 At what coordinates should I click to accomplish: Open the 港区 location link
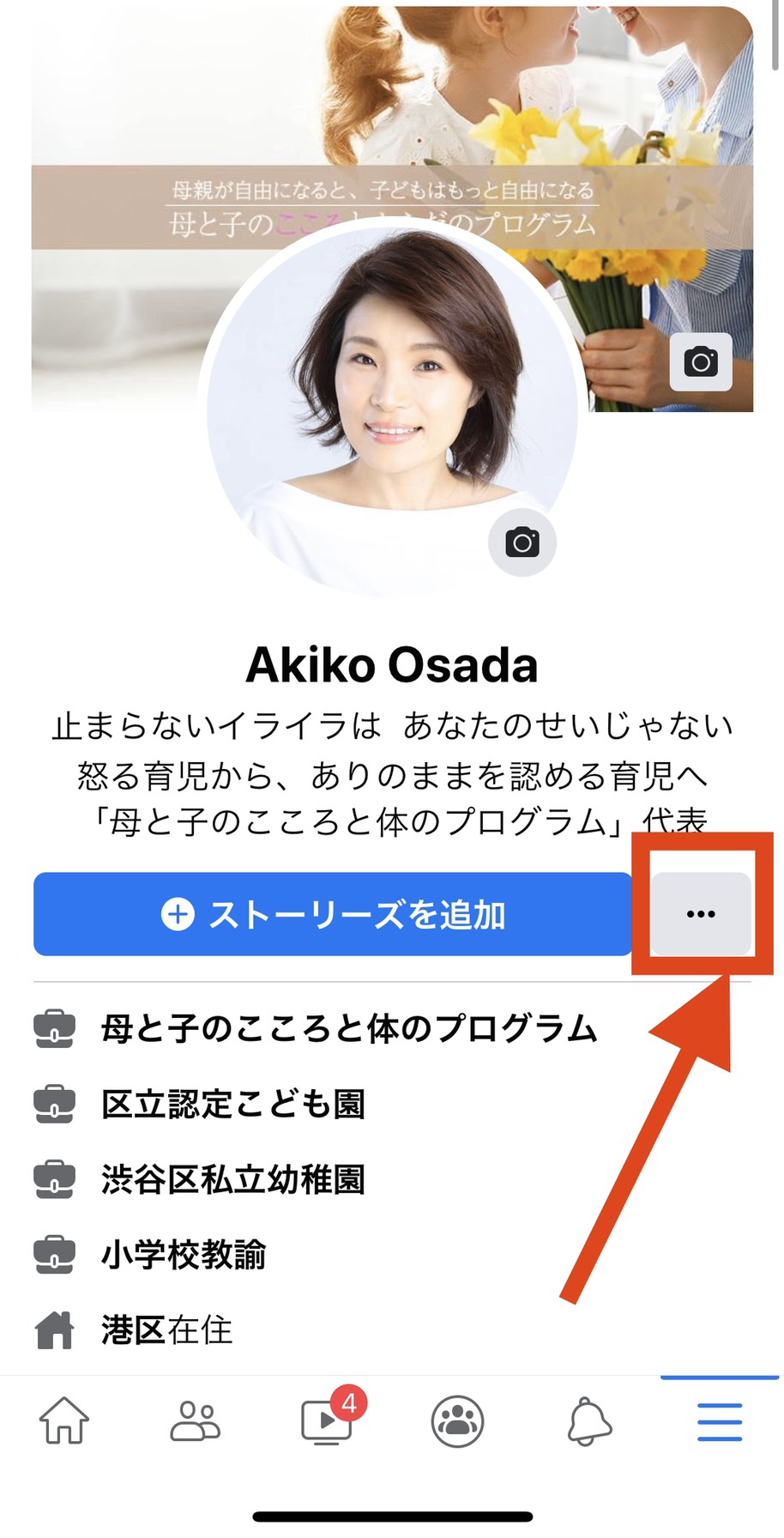pyautogui.click(x=134, y=1330)
